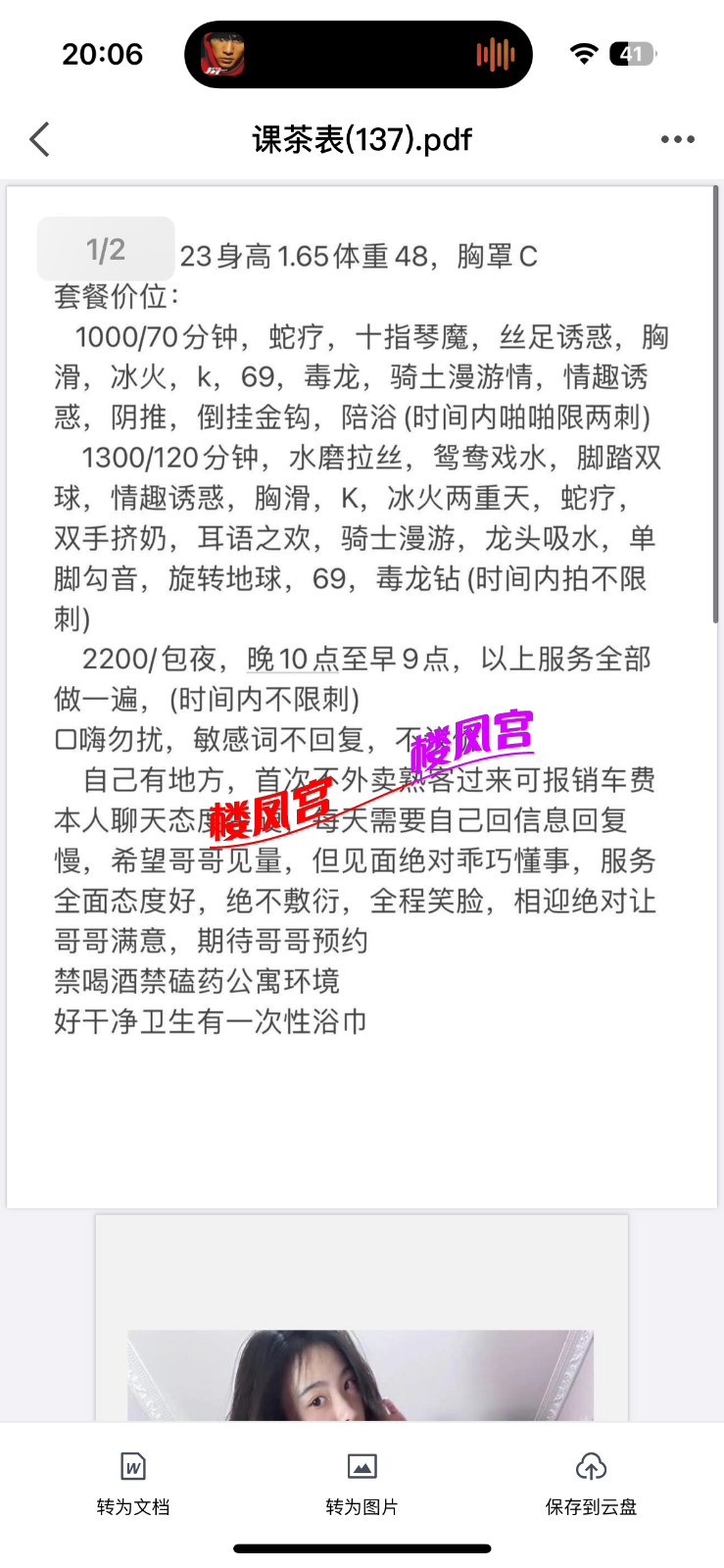This screenshot has height=1568, width=724.
Task: Tap the home indicator bar
Action: pyautogui.click(x=362, y=1548)
